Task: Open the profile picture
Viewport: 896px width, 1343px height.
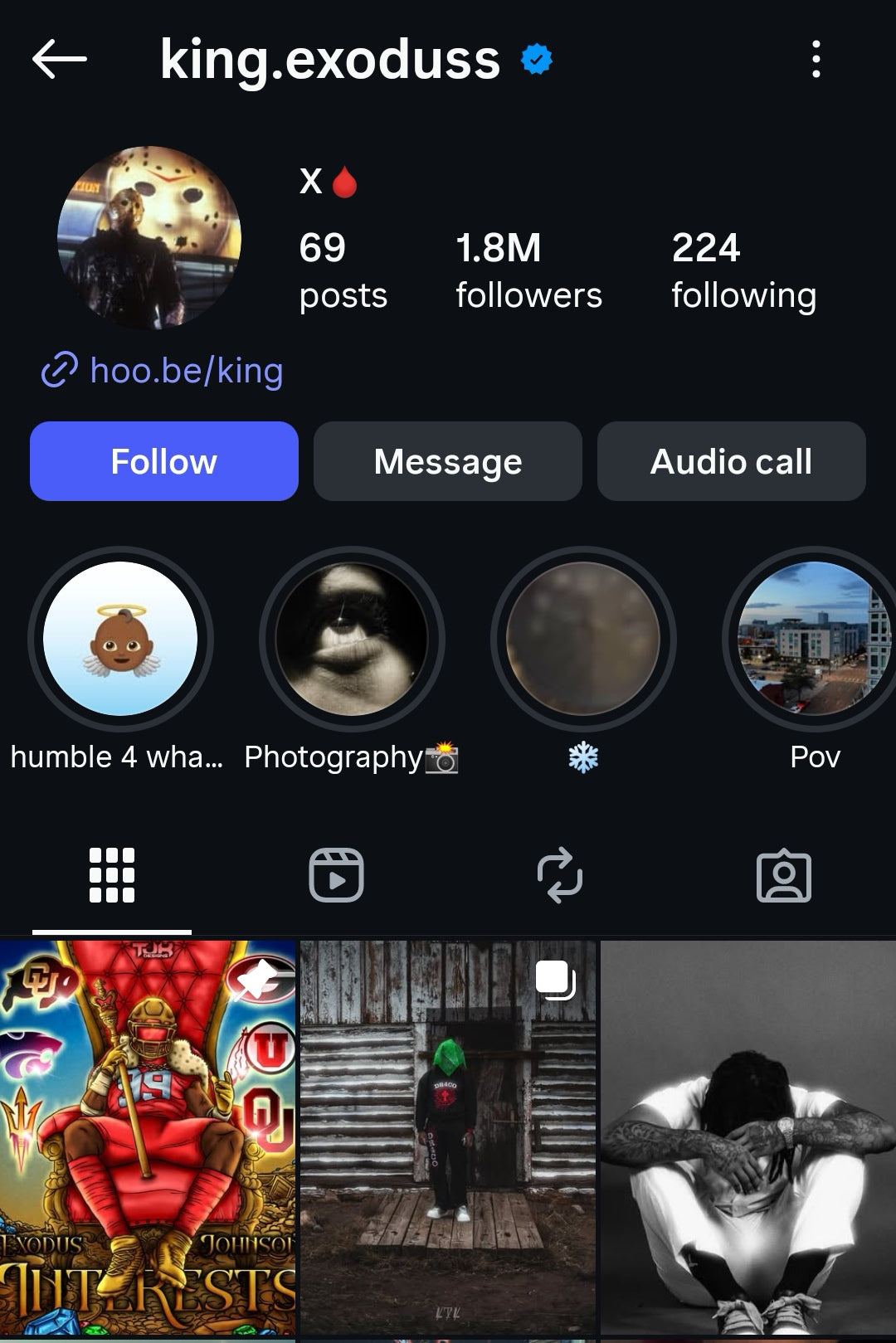Action: click(x=149, y=238)
